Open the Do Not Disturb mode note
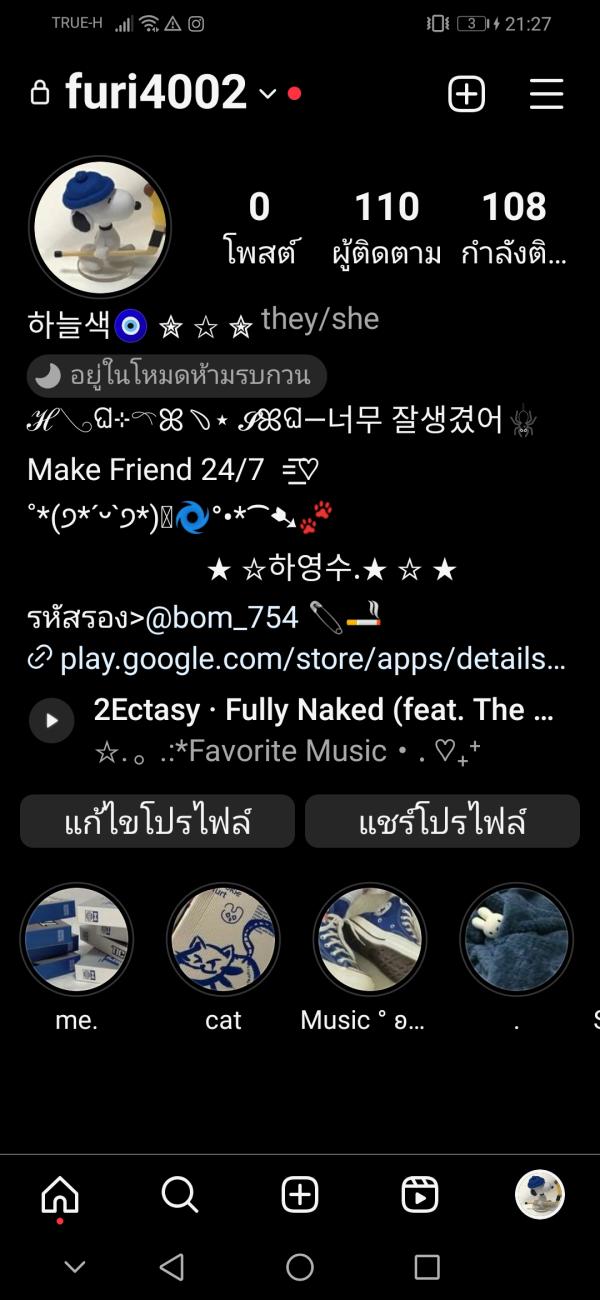The width and height of the screenshot is (600, 1300). click(177, 376)
